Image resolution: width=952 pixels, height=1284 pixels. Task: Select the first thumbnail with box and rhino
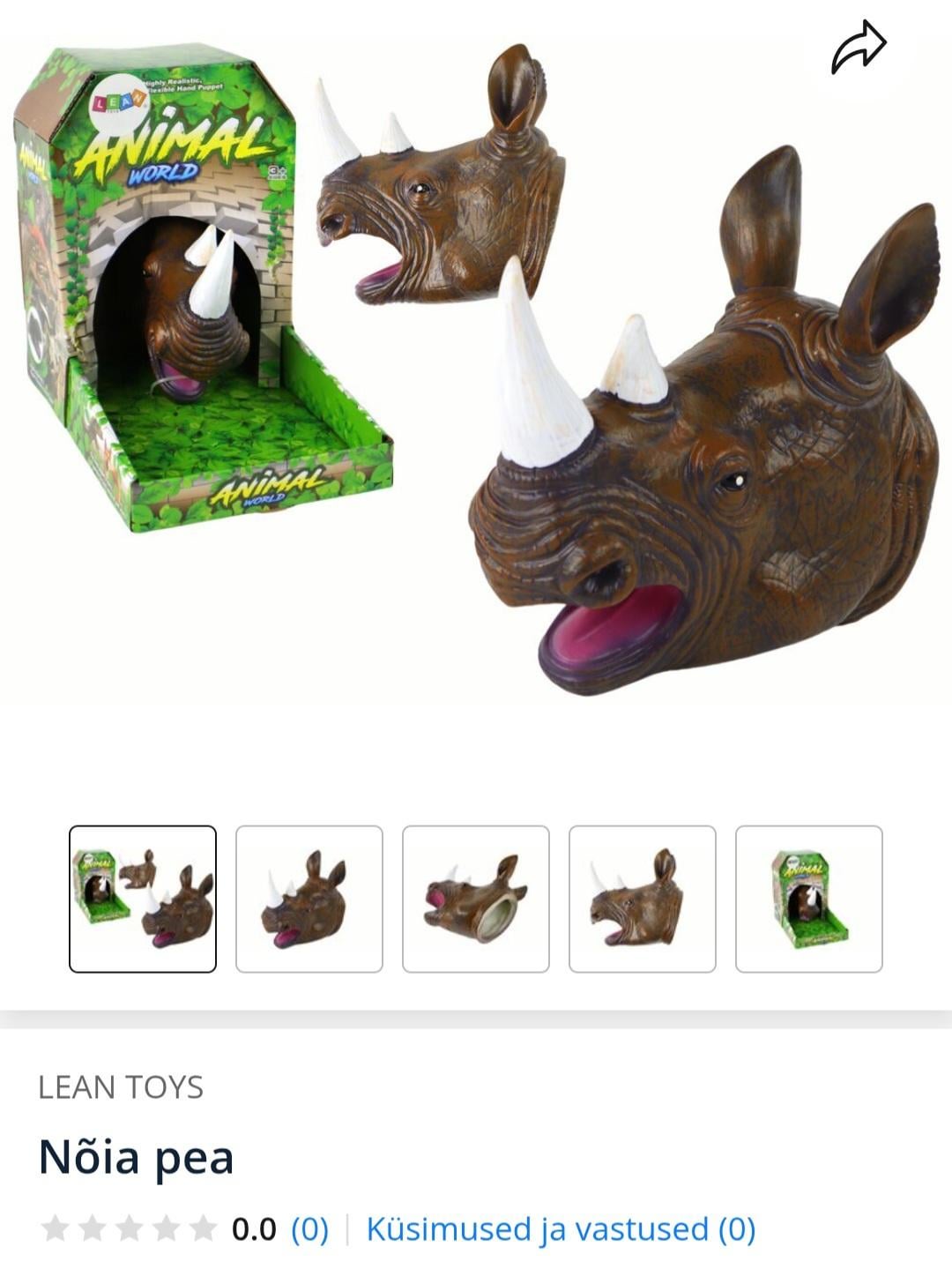click(x=143, y=899)
